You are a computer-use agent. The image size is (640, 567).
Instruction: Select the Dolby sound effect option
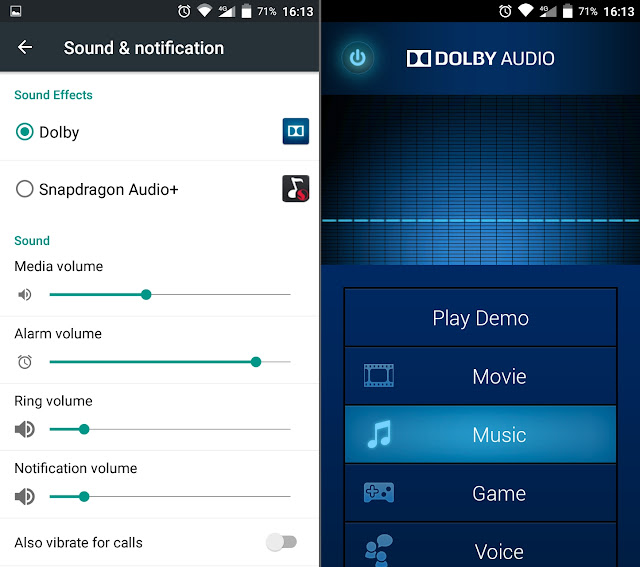point(25,132)
